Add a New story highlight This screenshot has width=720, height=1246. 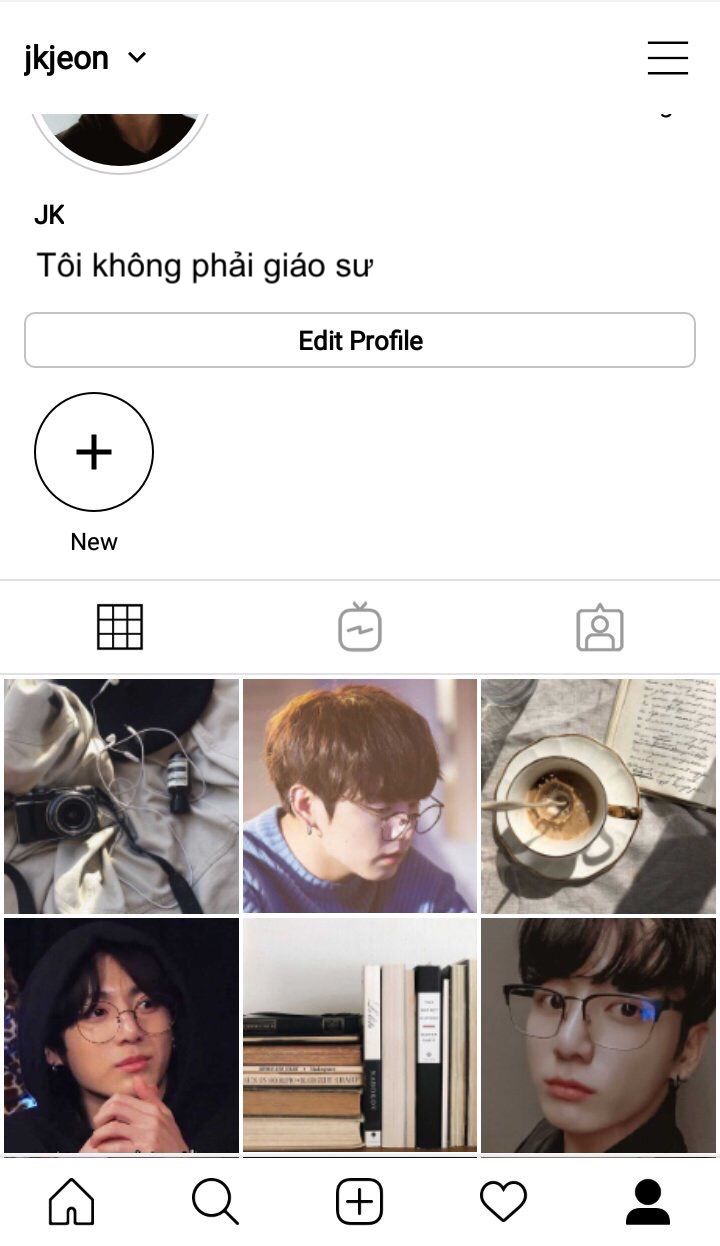[94, 452]
